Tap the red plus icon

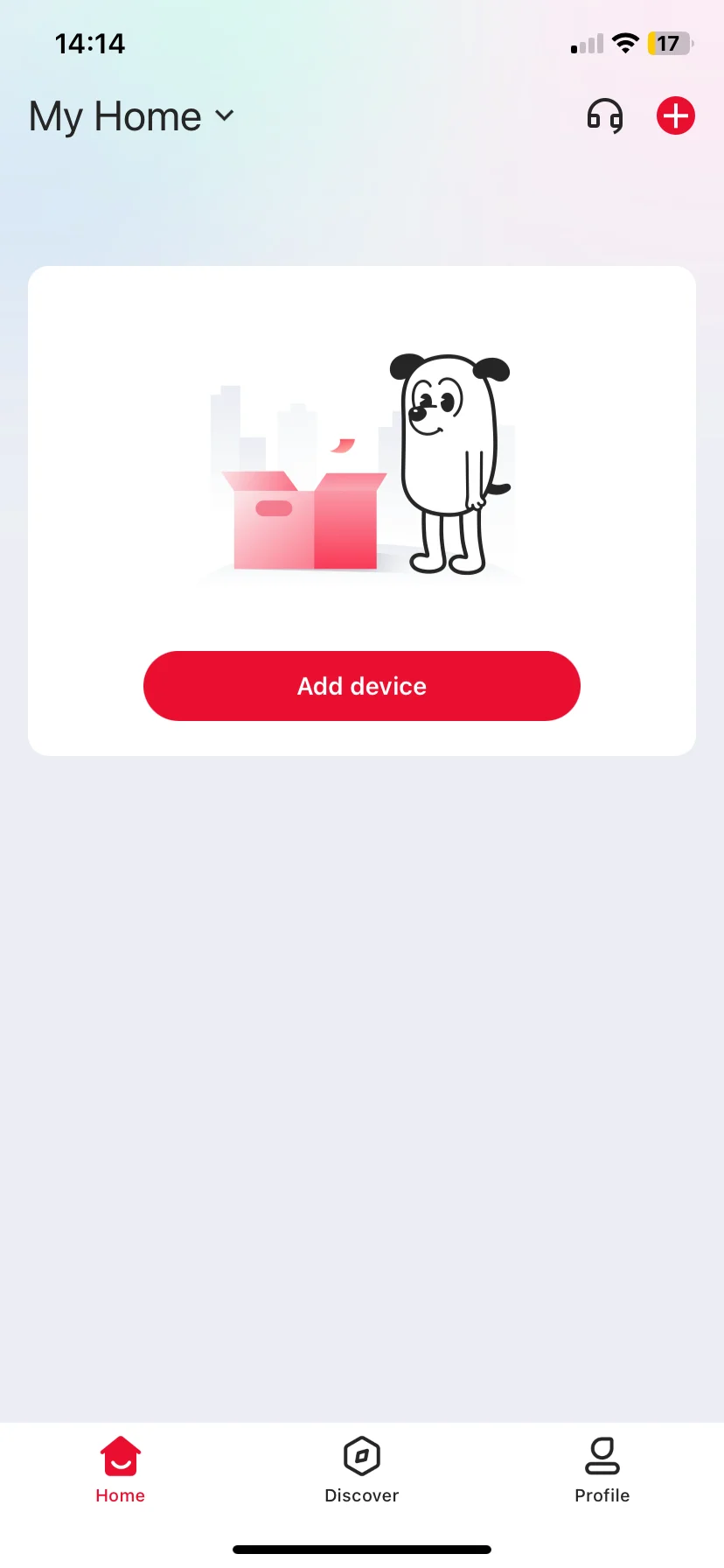pos(675,115)
